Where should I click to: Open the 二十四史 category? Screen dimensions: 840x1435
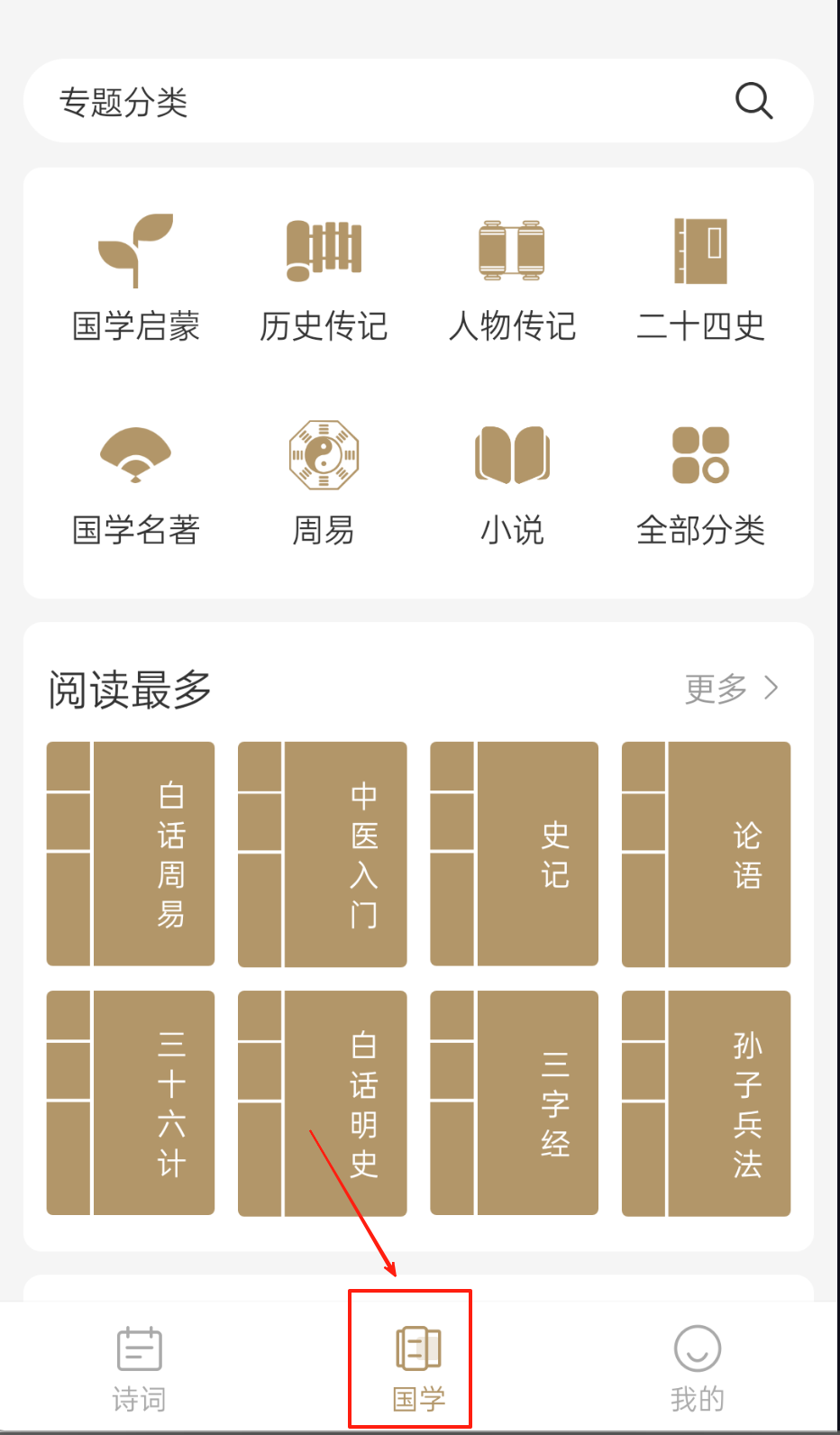click(700, 279)
